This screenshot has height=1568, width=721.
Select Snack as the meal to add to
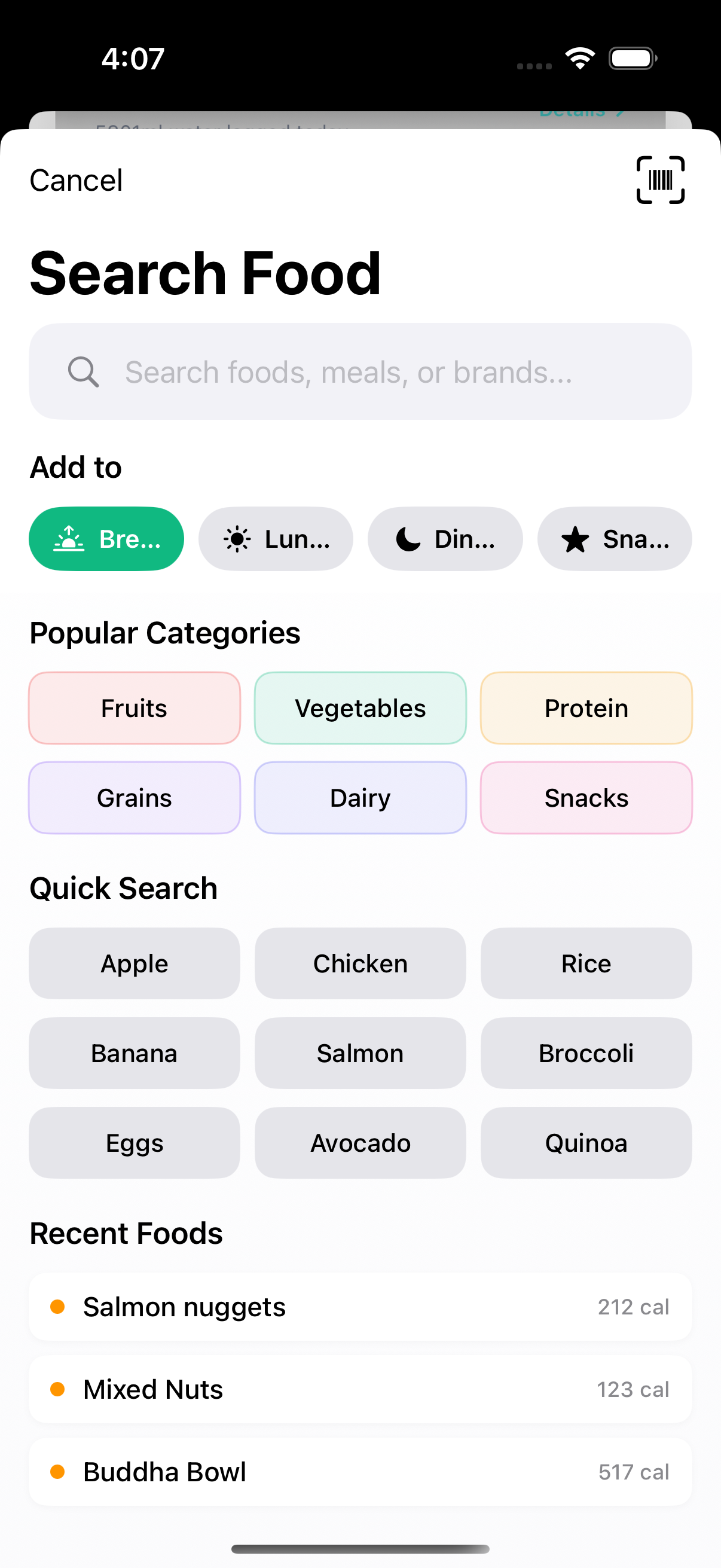click(614, 538)
